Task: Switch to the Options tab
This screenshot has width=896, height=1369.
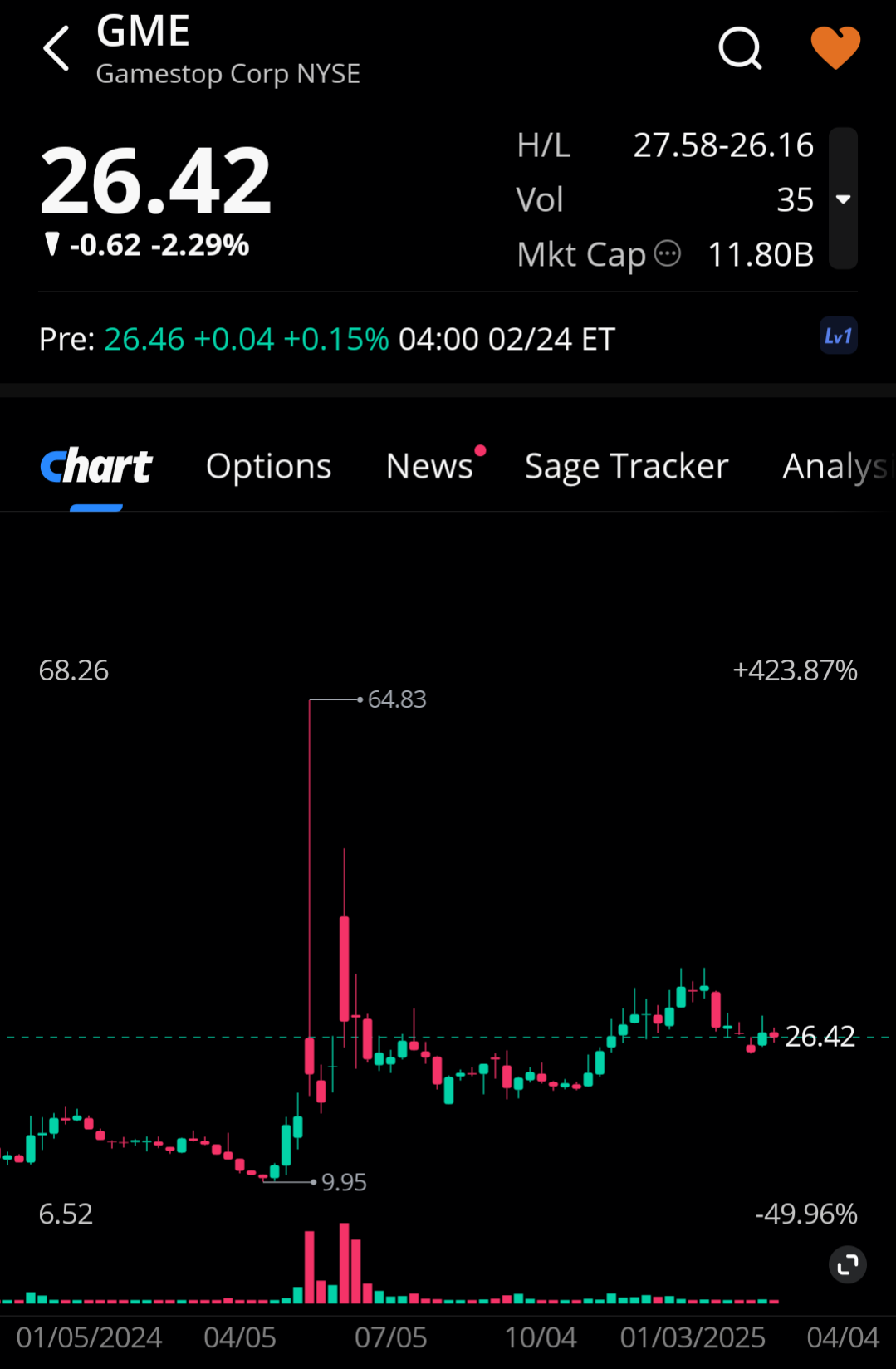Action: tap(268, 466)
